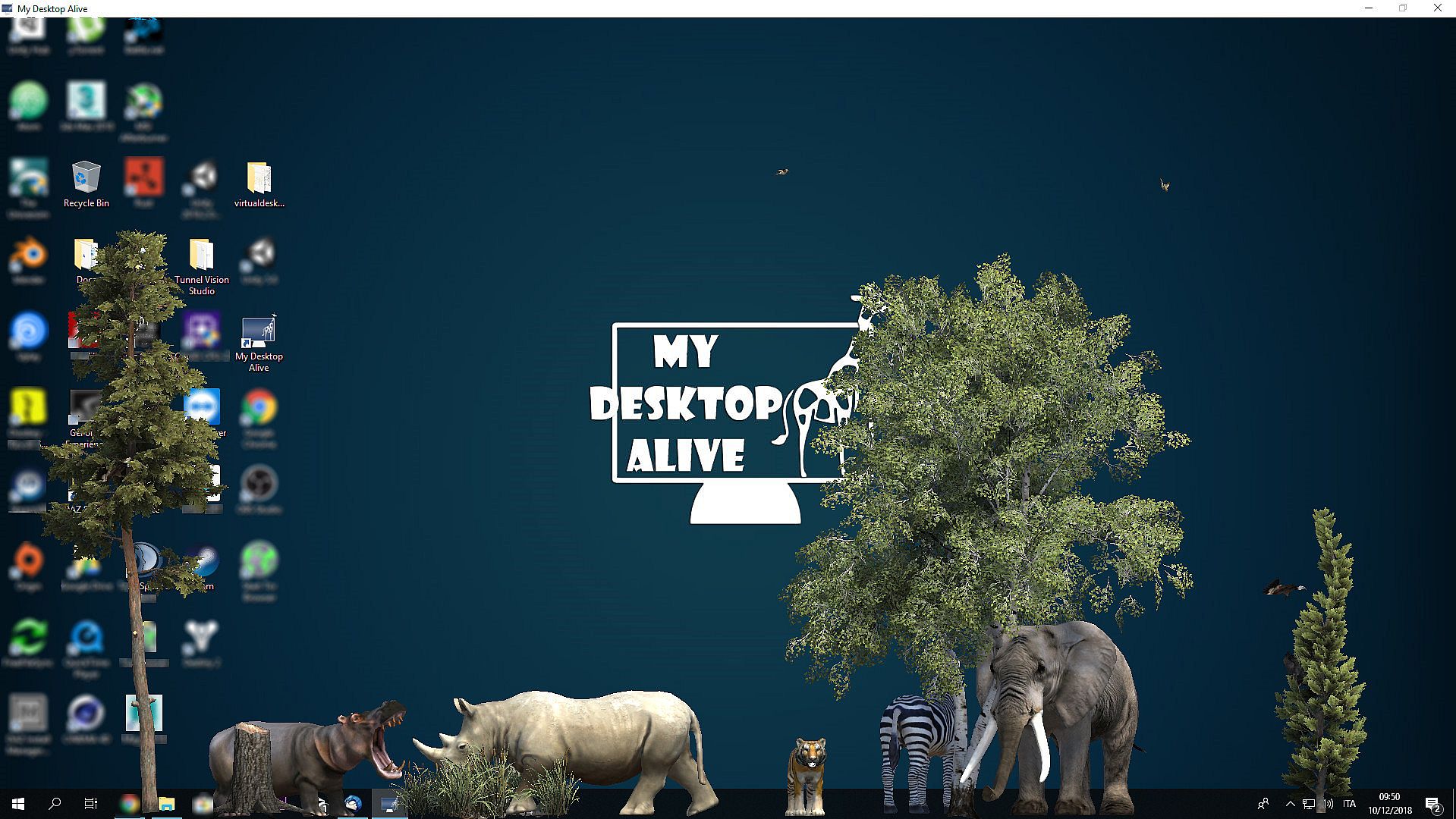
Task: Close the My Desktop Alive window
Action: click(x=1437, y=8)
